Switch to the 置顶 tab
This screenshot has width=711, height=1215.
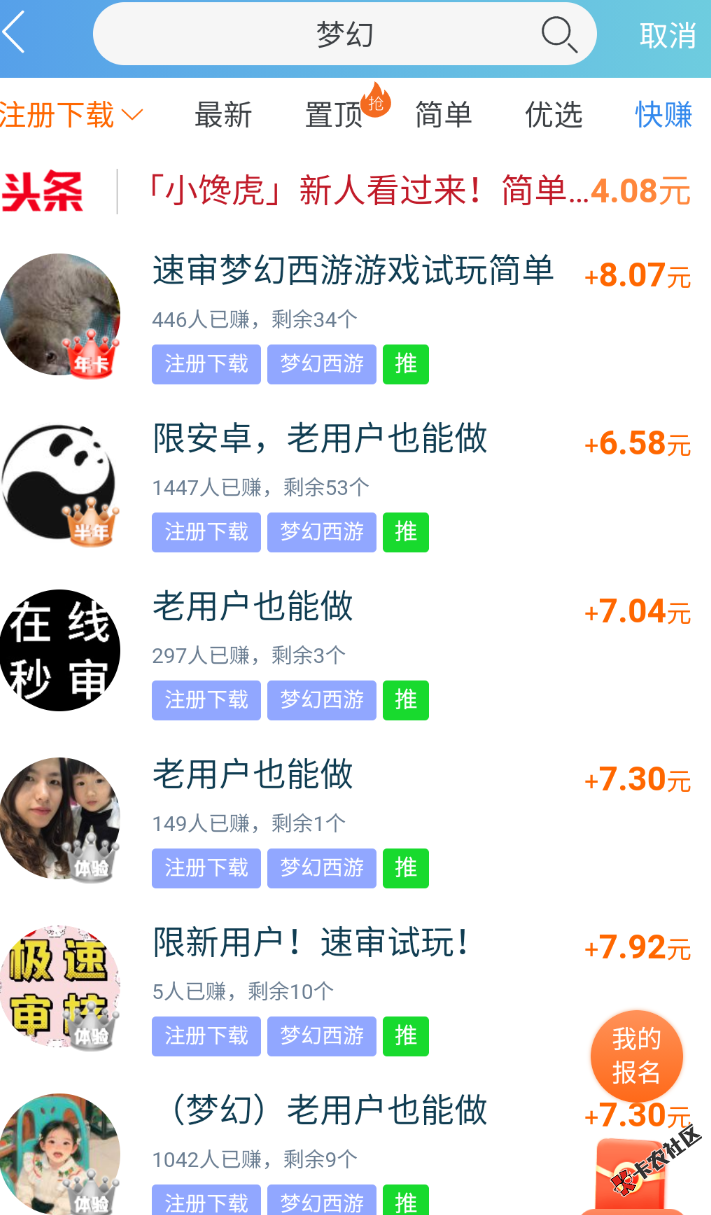click(334, 115)
